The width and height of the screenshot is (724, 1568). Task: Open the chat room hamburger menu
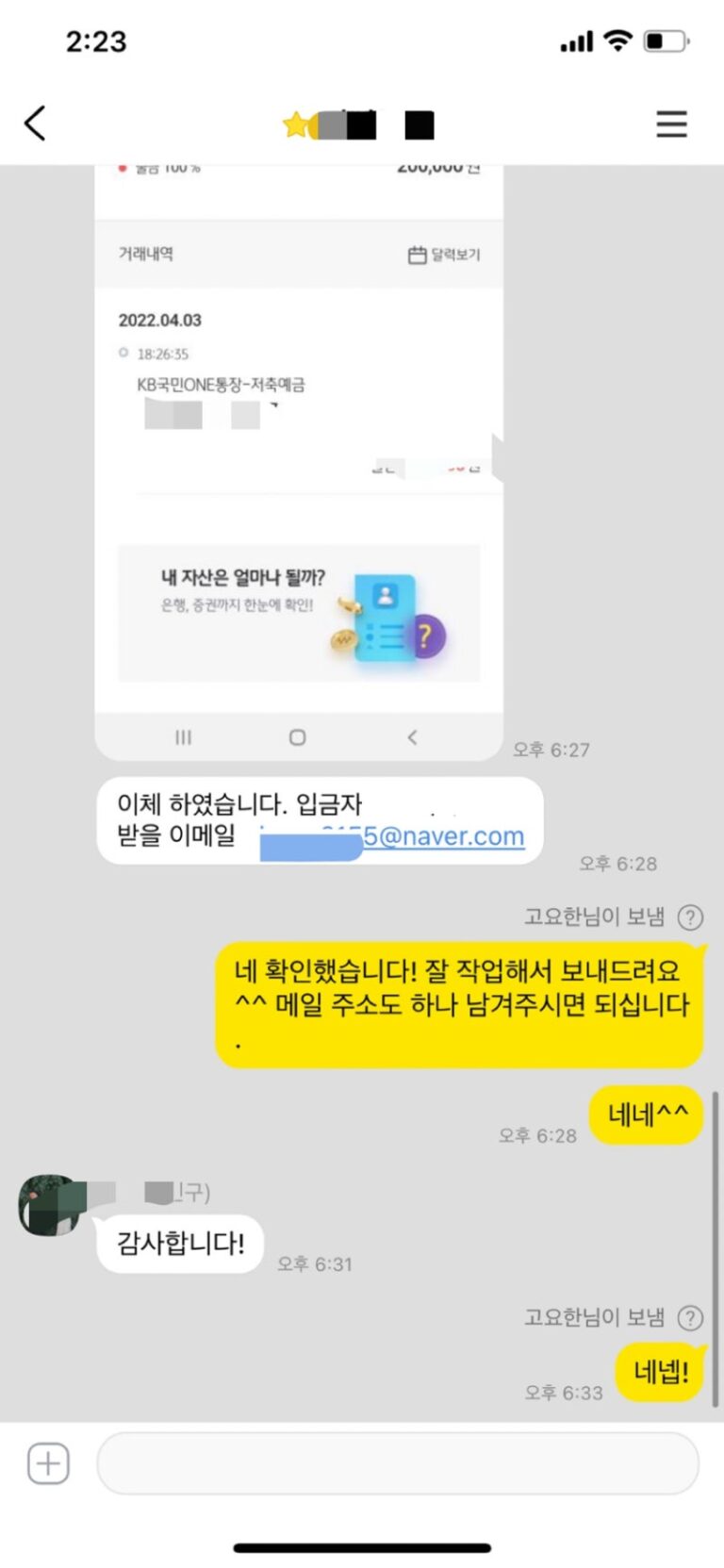point(671,124)
